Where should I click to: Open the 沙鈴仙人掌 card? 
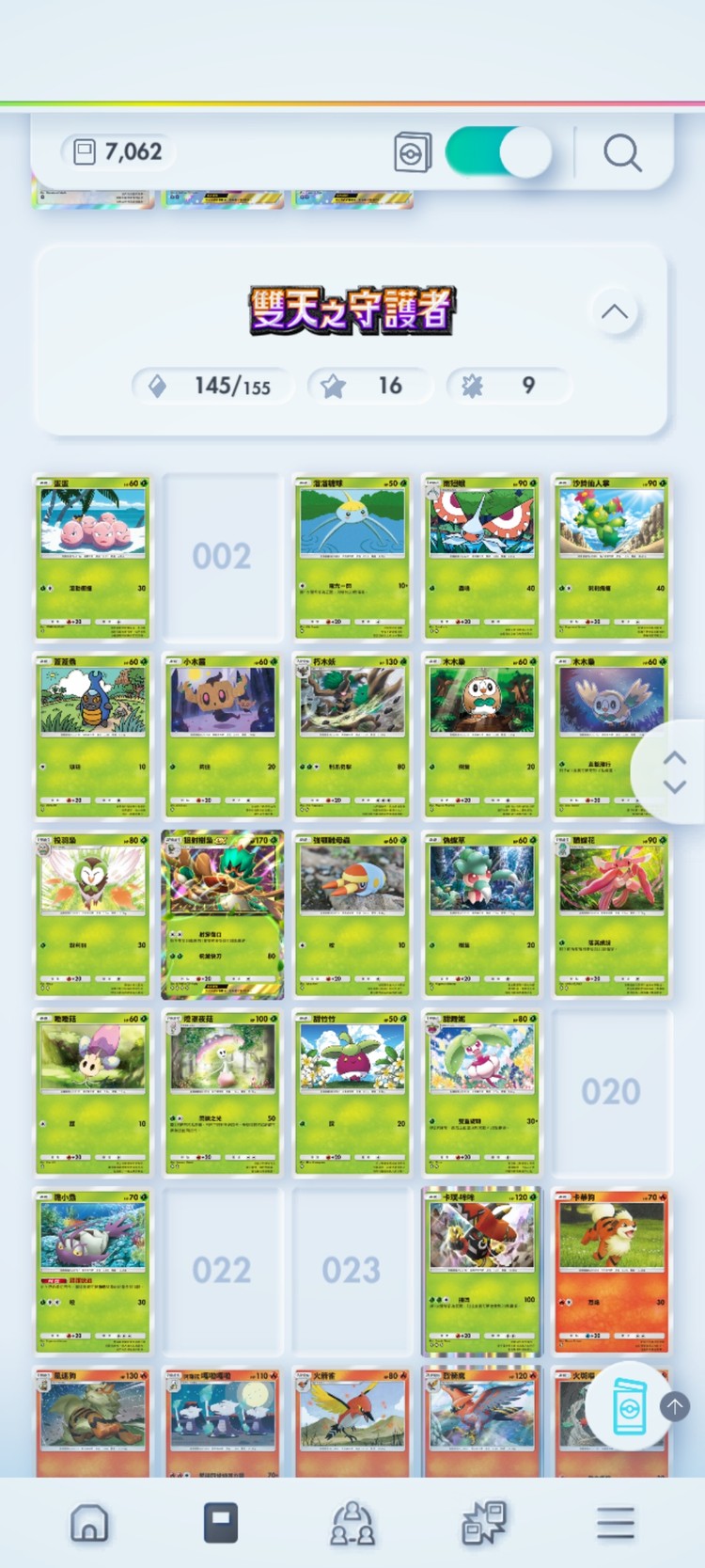611,557
